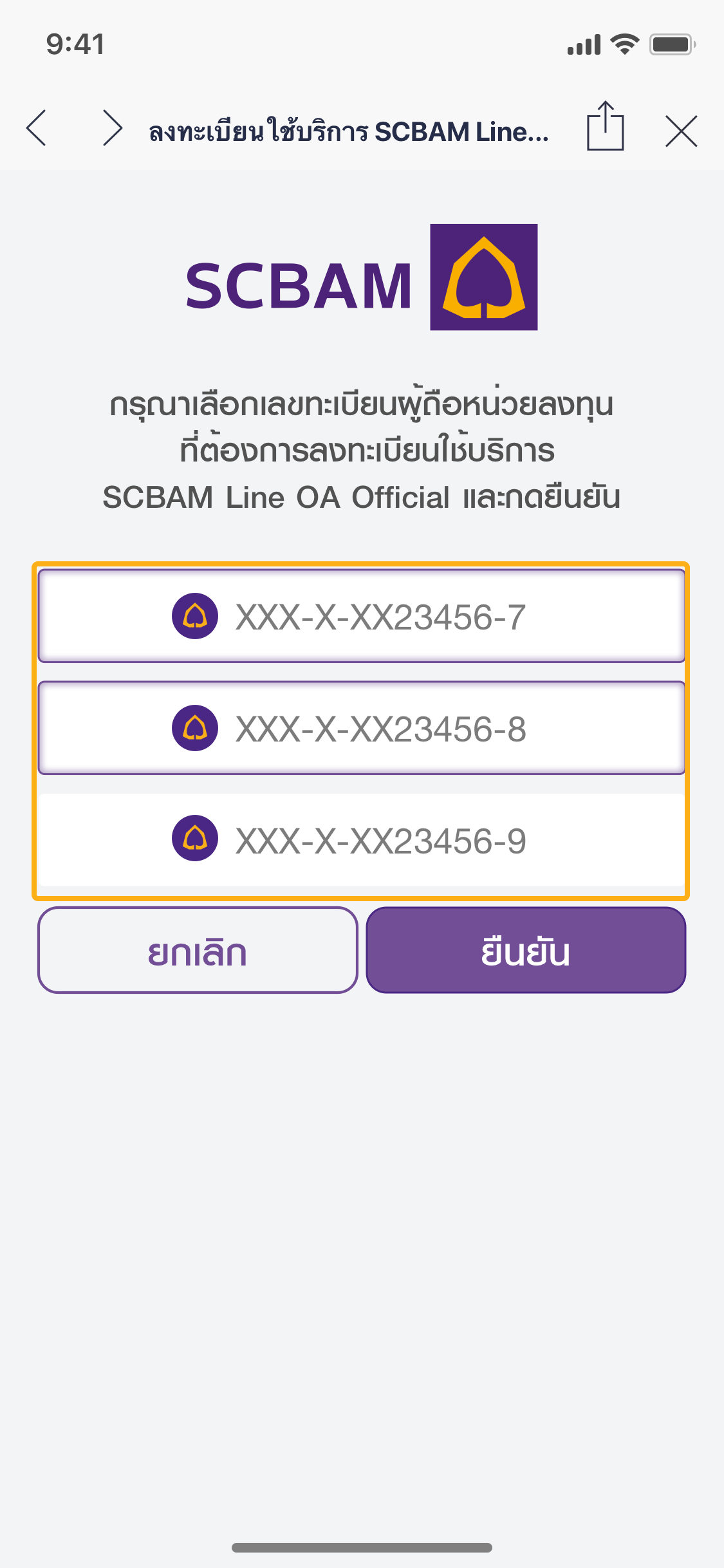The width and height of the screenshot is (724, 1568).
Task: Close the in-app browser
Action: coord(682,131)
